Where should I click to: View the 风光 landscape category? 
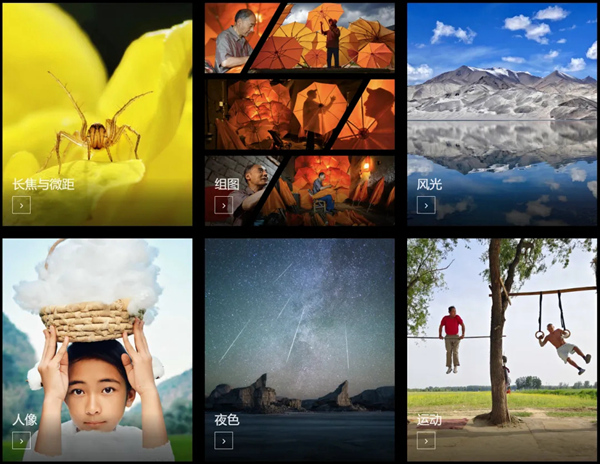pos(426,205)
